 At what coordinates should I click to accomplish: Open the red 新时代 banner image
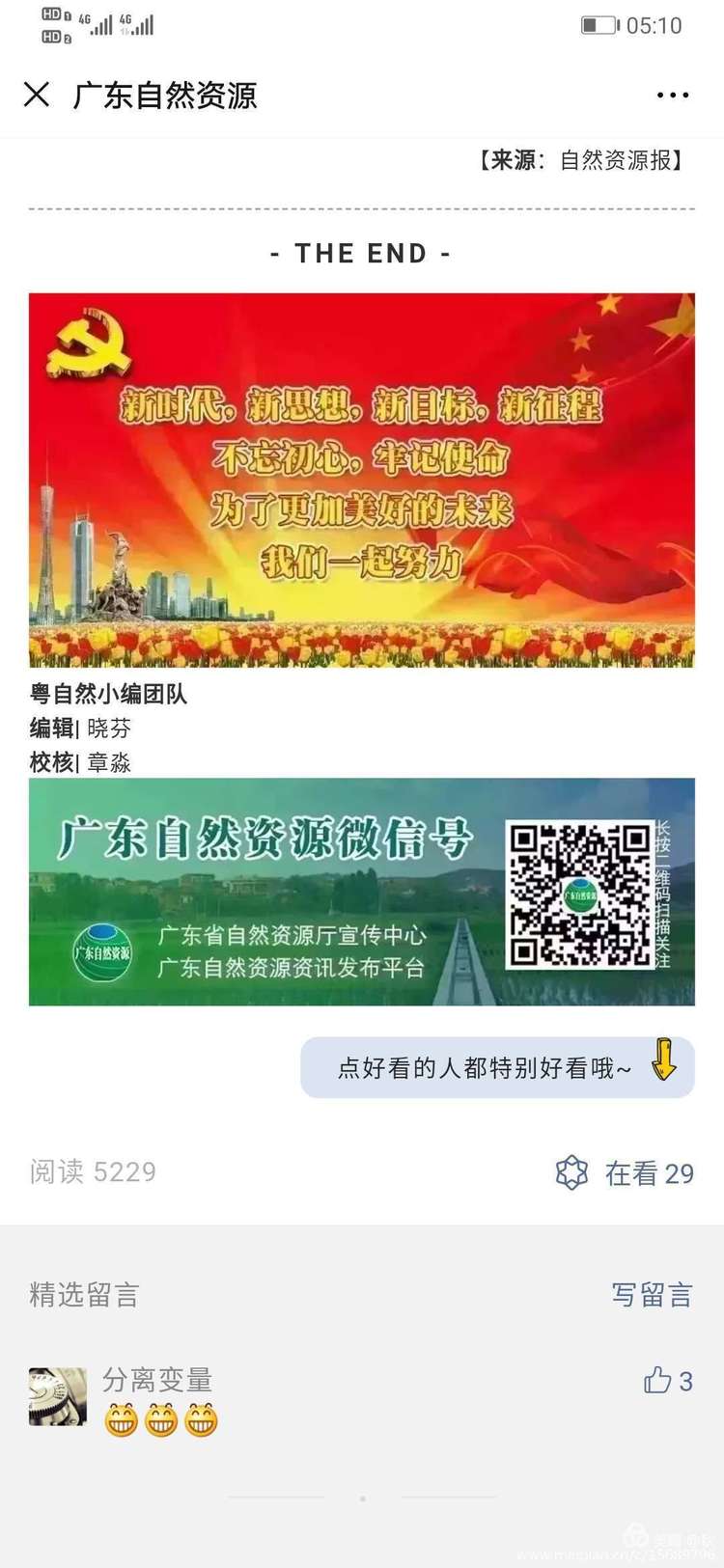[x=361, y=480]
